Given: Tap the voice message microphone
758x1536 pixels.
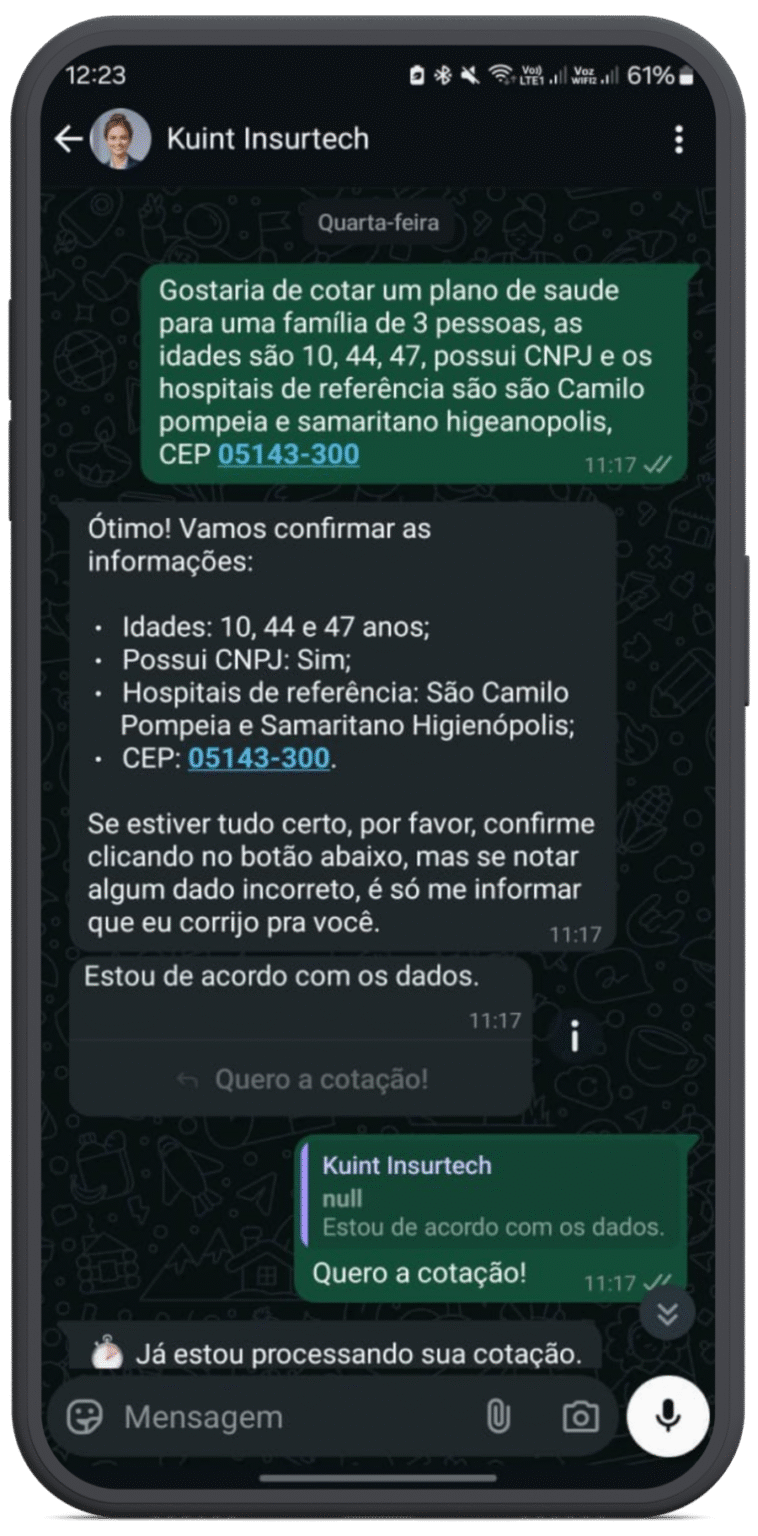Looking at the screenshot, I should pos(668,1415).
